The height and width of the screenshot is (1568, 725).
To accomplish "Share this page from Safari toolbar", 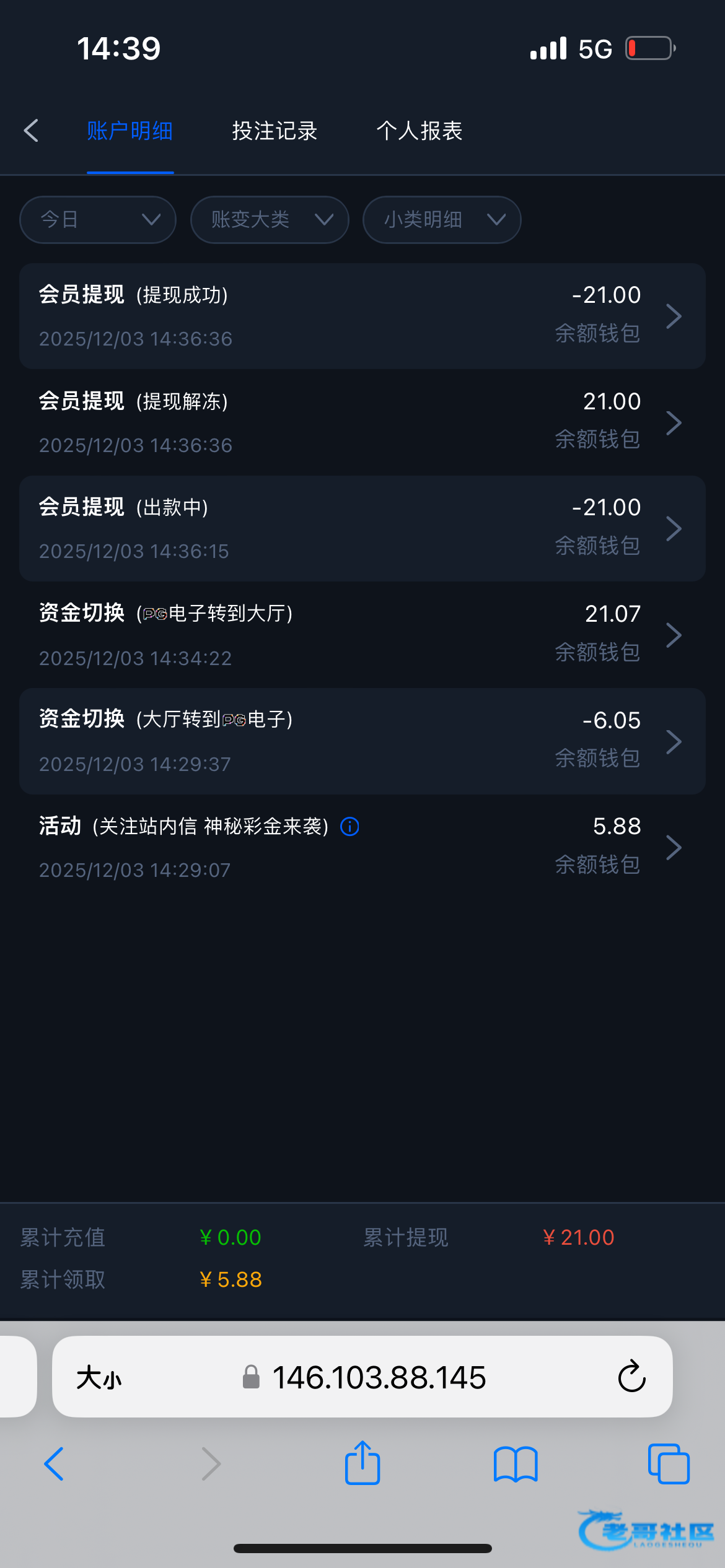I will [x=362, y=1463].
